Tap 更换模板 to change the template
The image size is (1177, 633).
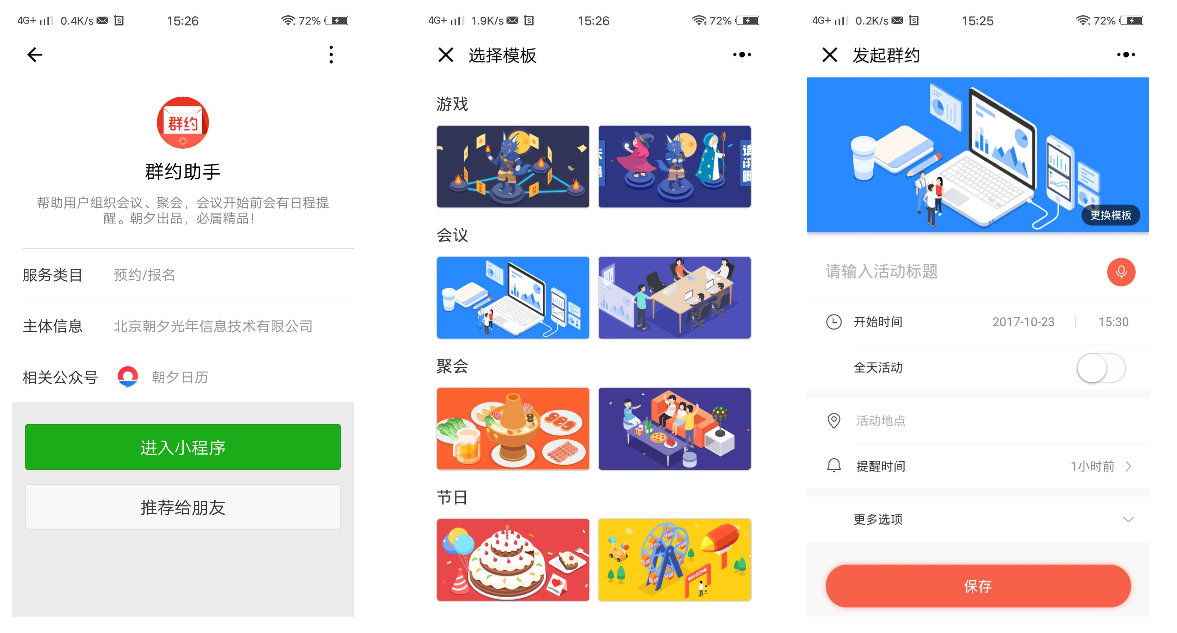1110,215
